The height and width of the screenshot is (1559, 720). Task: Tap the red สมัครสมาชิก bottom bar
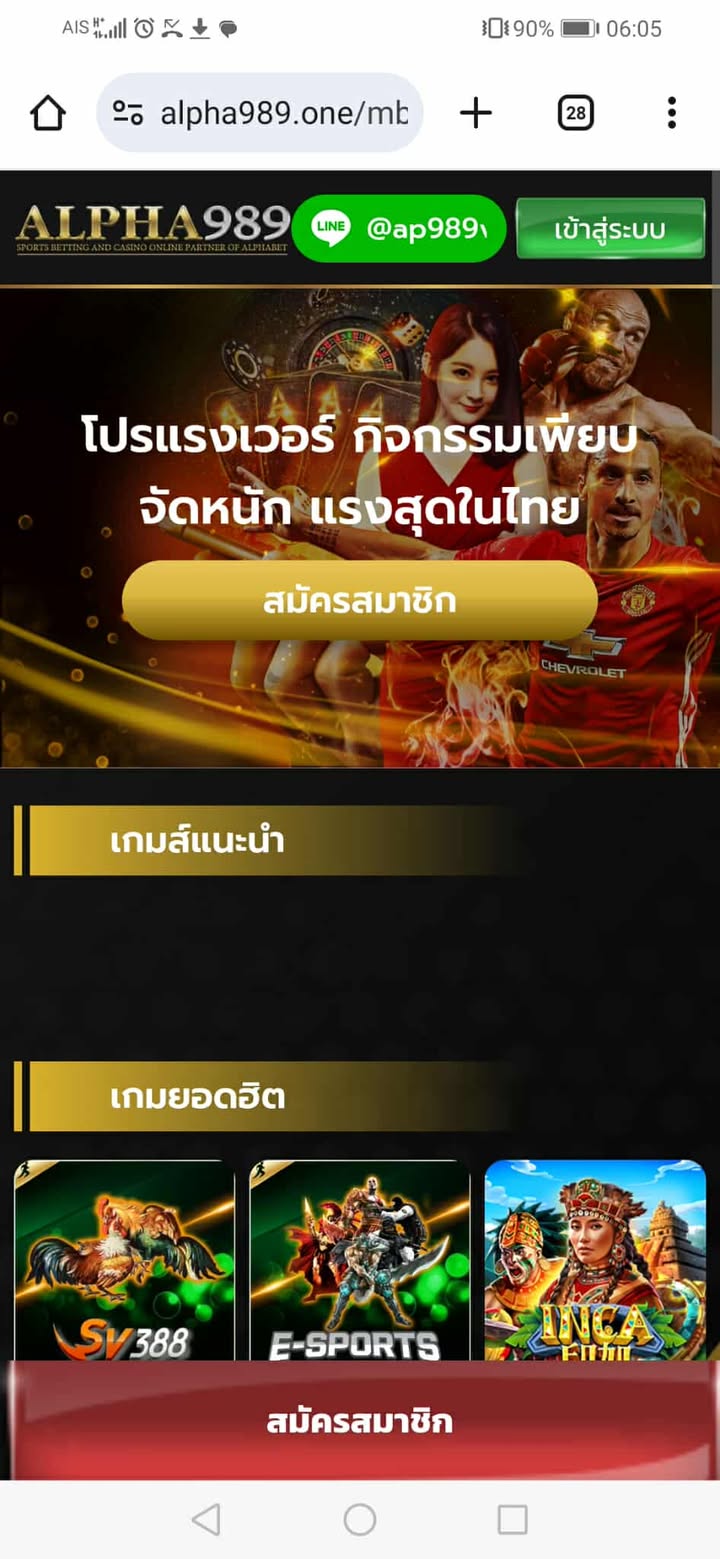click(x=360, y=1421)
